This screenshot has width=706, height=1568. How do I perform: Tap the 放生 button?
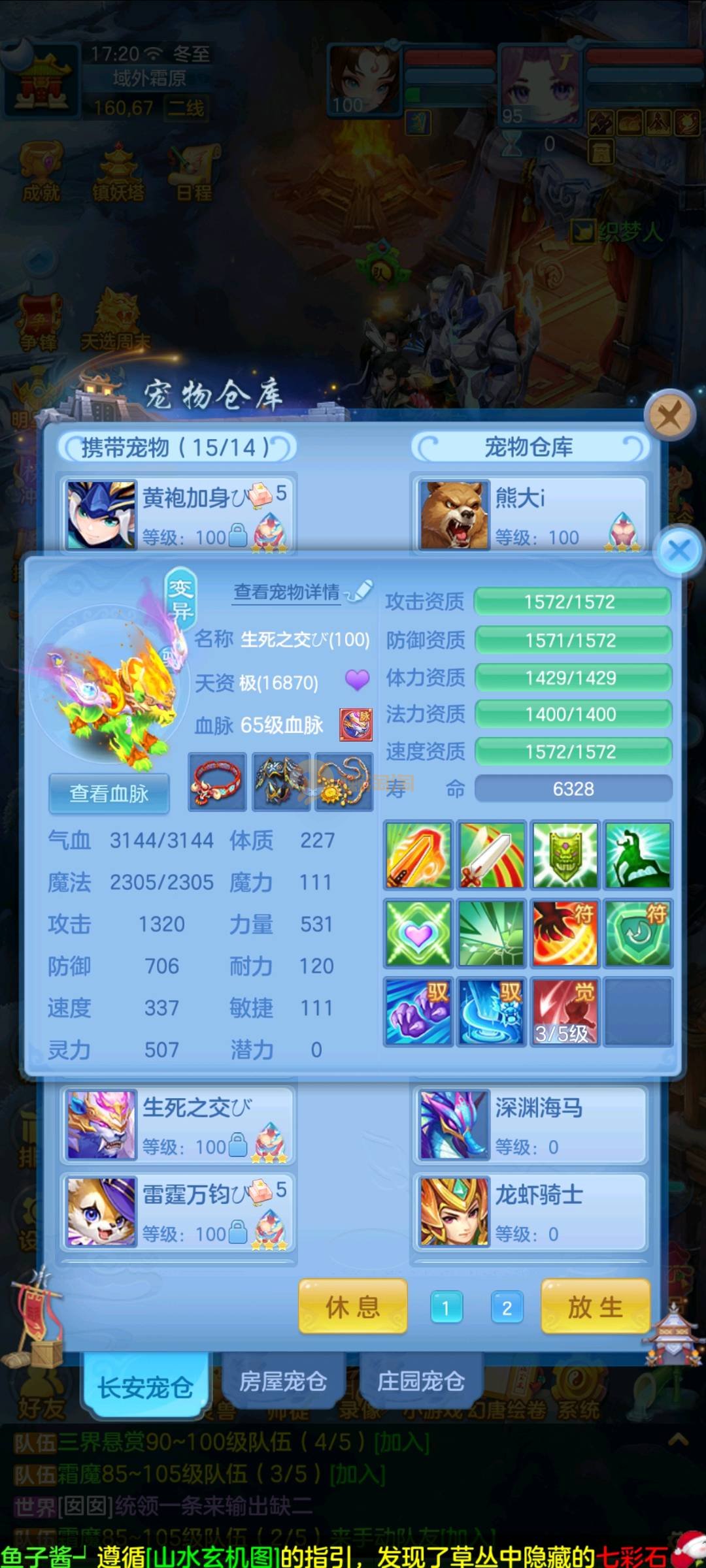595,1307
